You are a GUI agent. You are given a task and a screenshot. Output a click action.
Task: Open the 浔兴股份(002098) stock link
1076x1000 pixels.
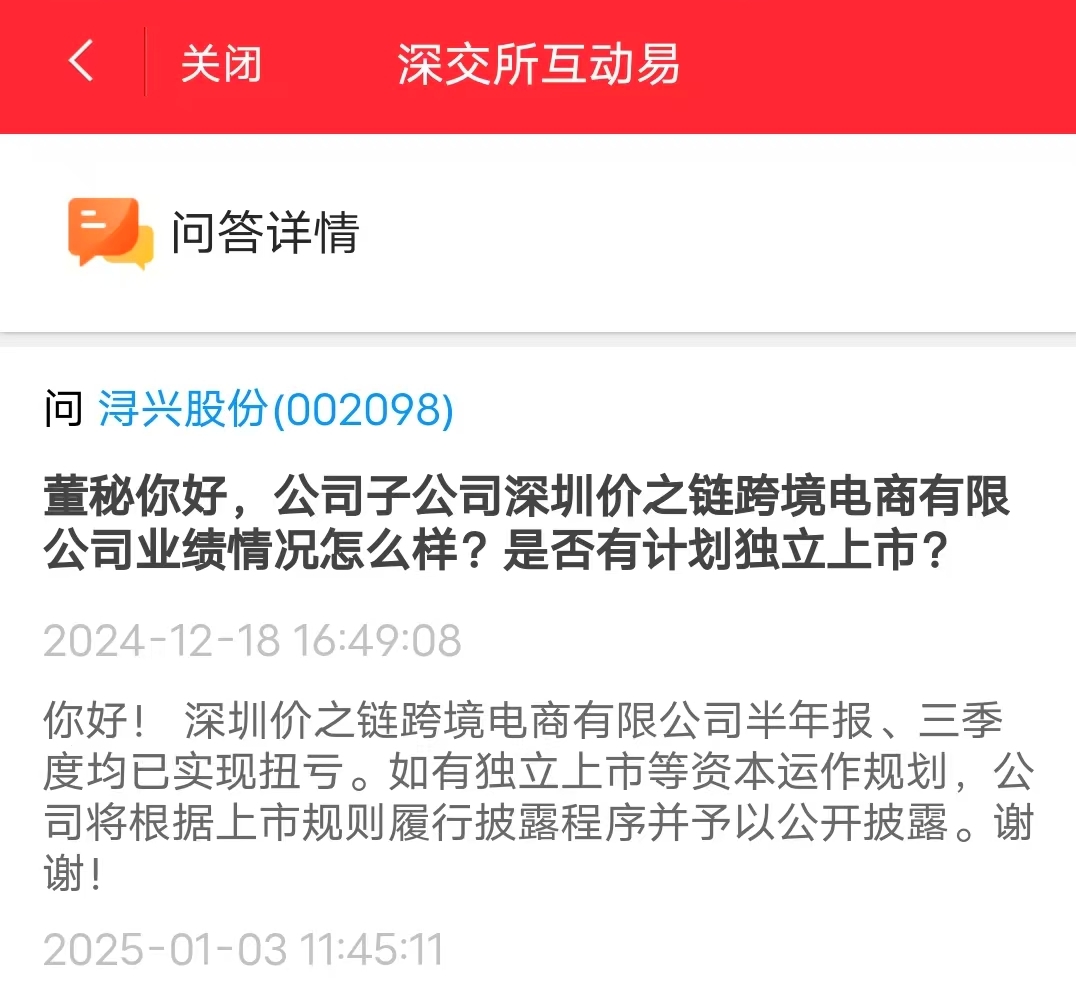(x=276, y=410)
